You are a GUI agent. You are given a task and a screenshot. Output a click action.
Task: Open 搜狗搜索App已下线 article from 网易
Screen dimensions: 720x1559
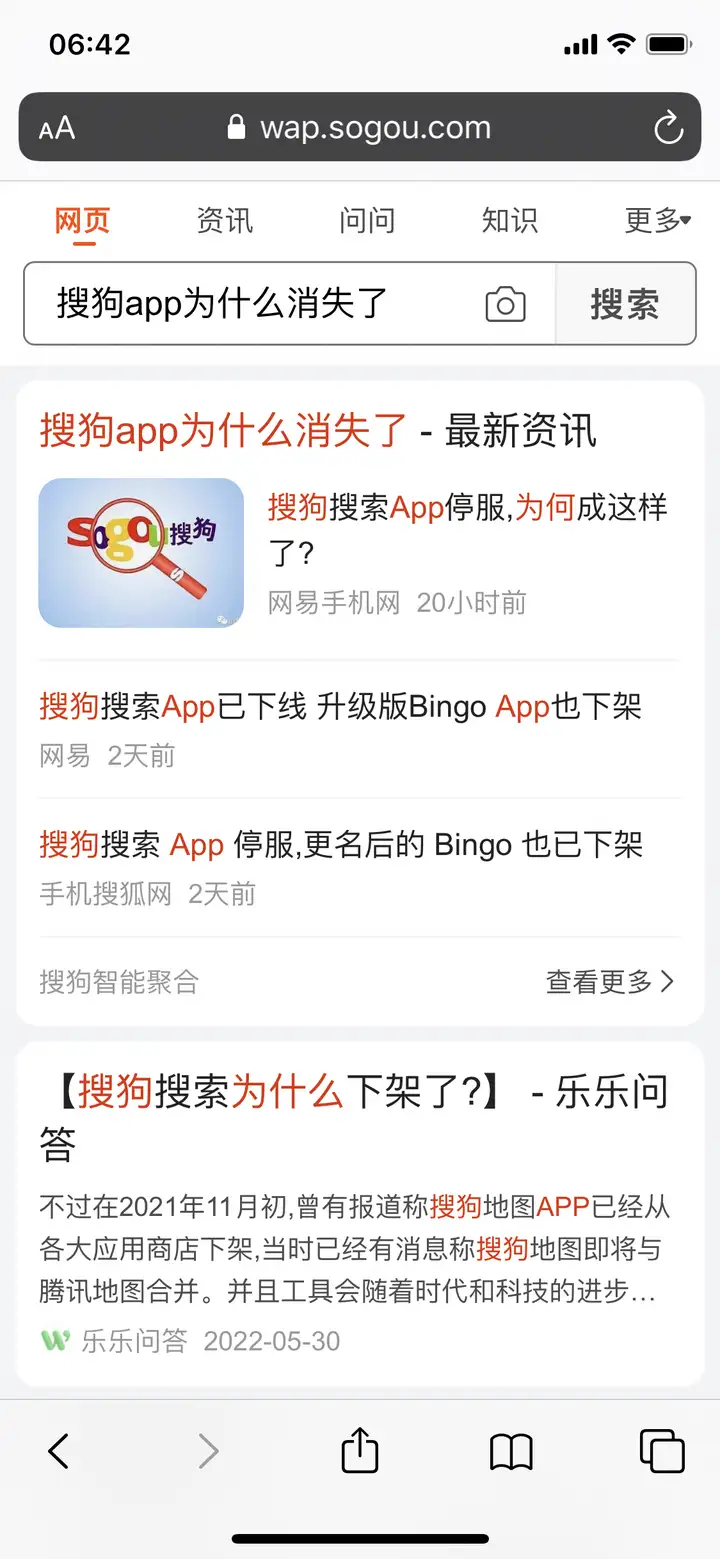tap(340, 707)
